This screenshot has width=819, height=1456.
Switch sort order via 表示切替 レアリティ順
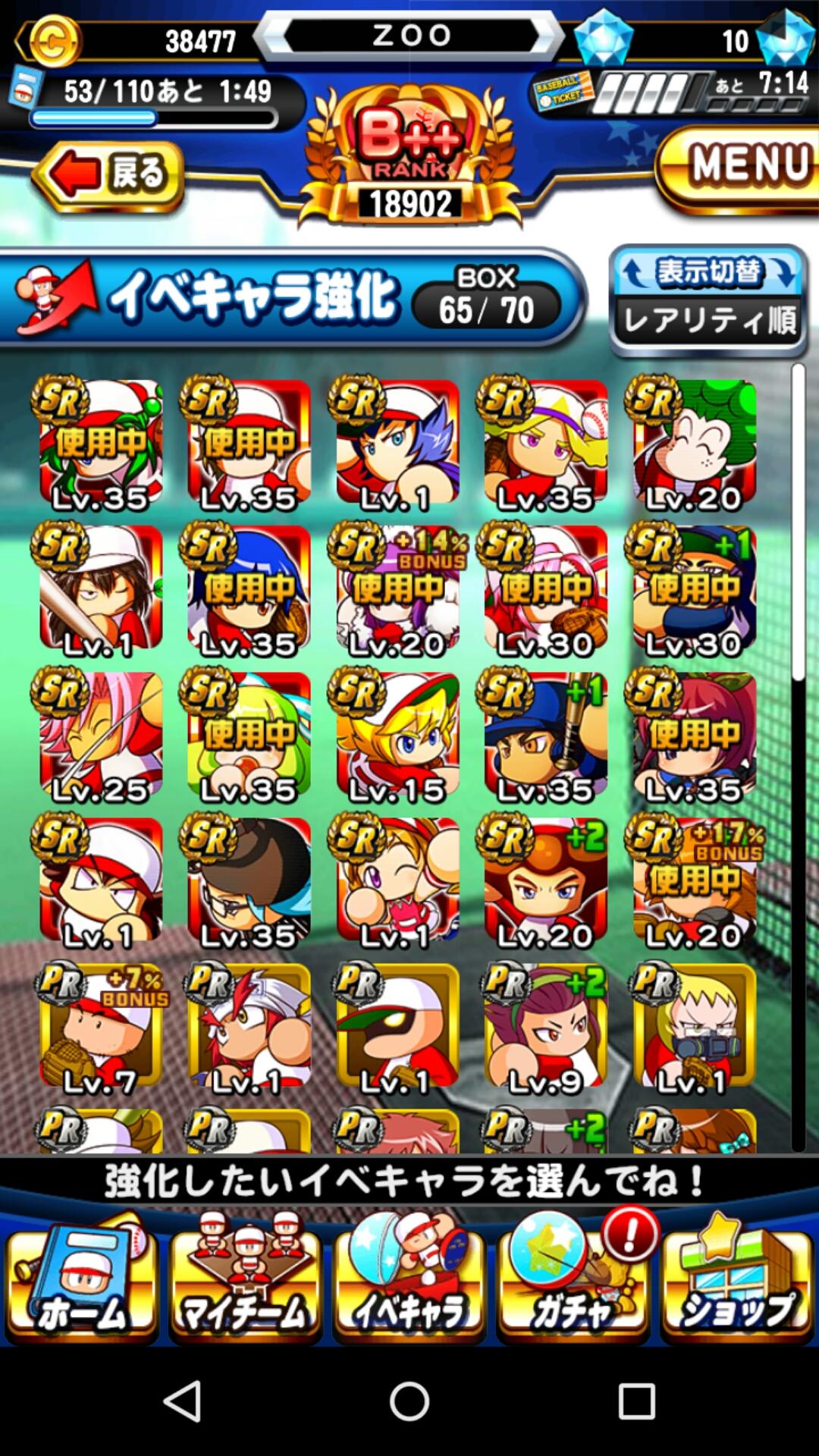click(708, 300)
